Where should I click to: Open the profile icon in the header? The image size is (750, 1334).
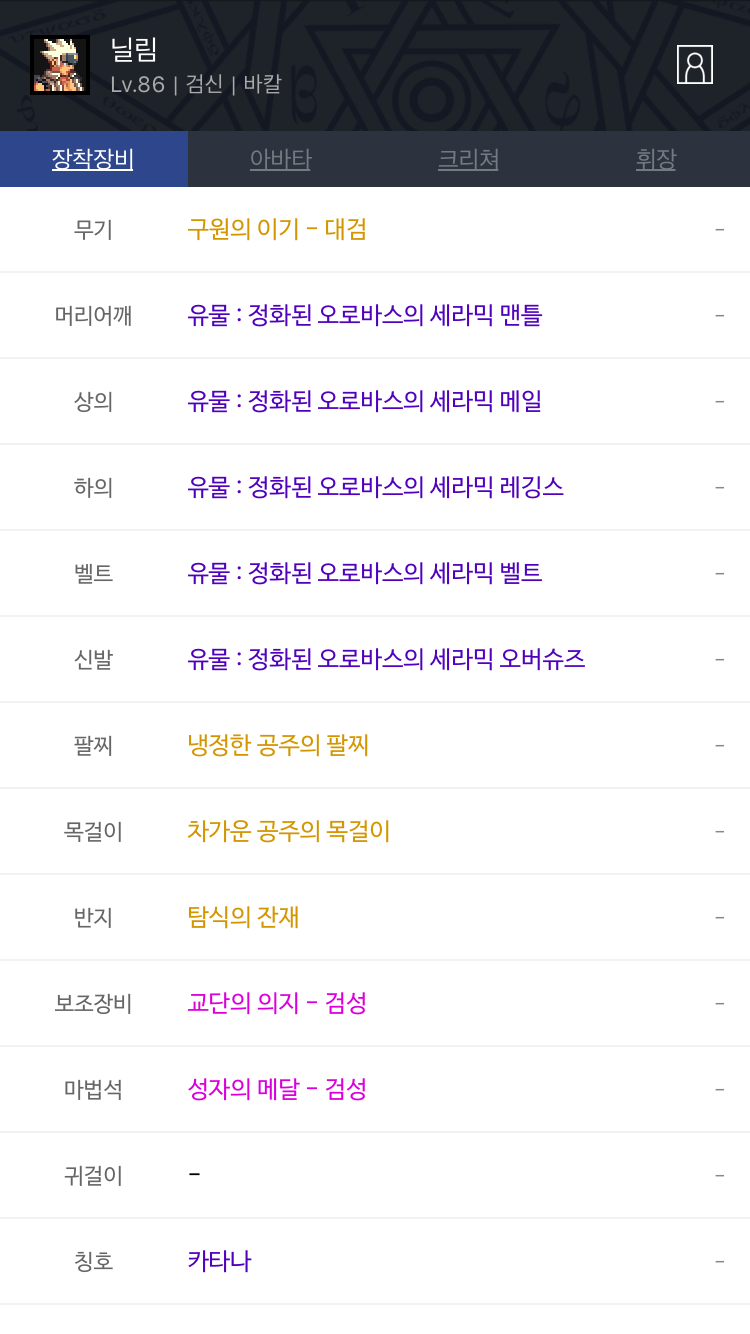[x=694, y=65]
